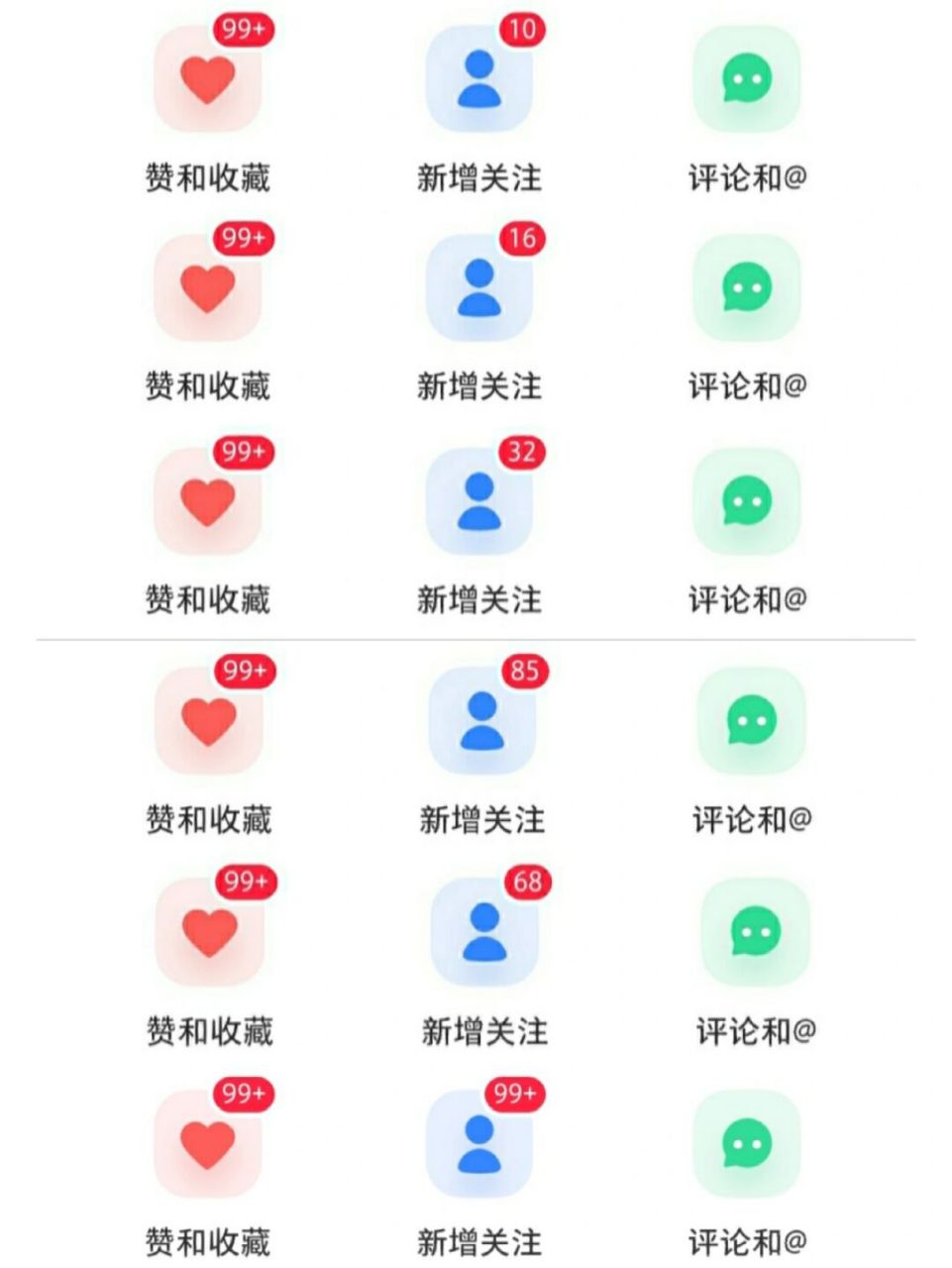Image resolution: width=952 pixels, height=1268 pixels.
Task: Click the green chat bubble in row two
Action: [x=748, y=287]
